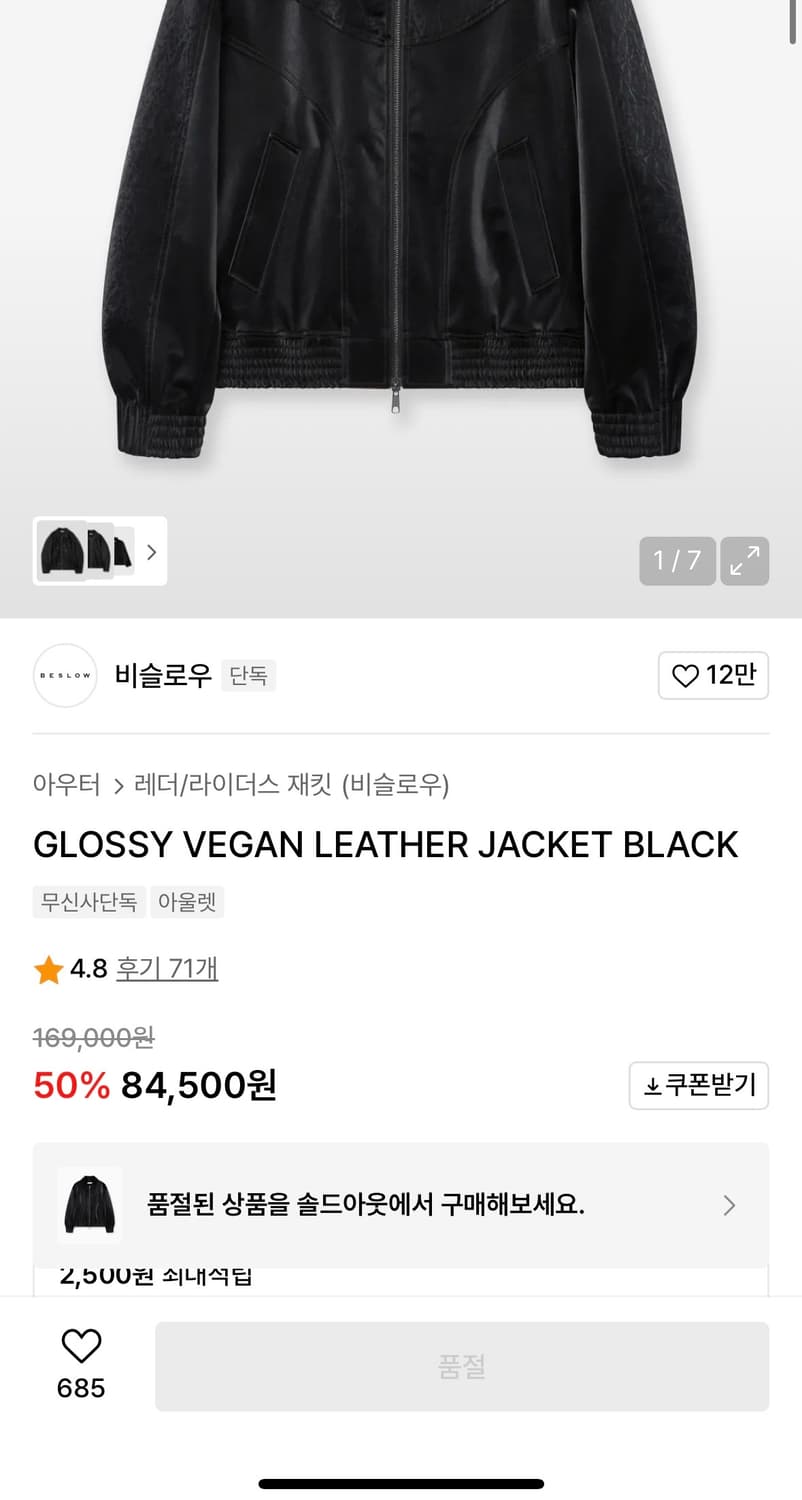Open the product image thumbnail strip
Viewport: 802px width, 1500px height.
coord(100,551)
